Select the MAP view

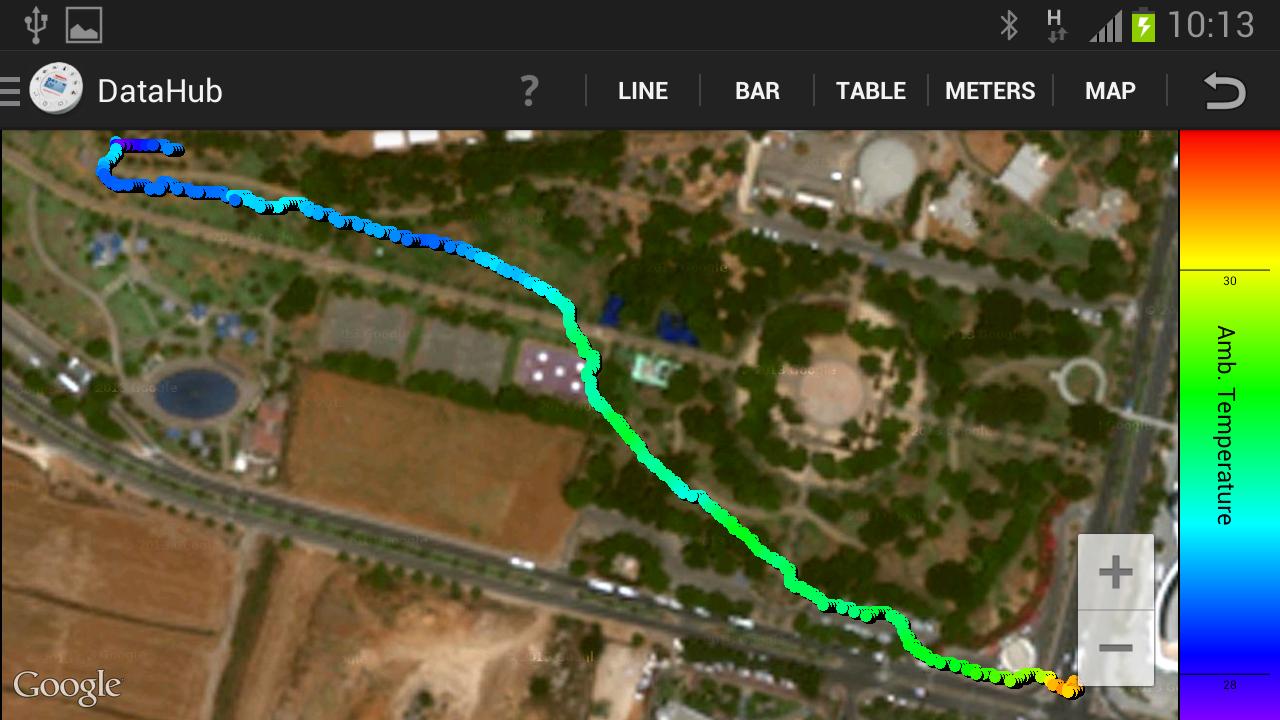point(1110,91)
